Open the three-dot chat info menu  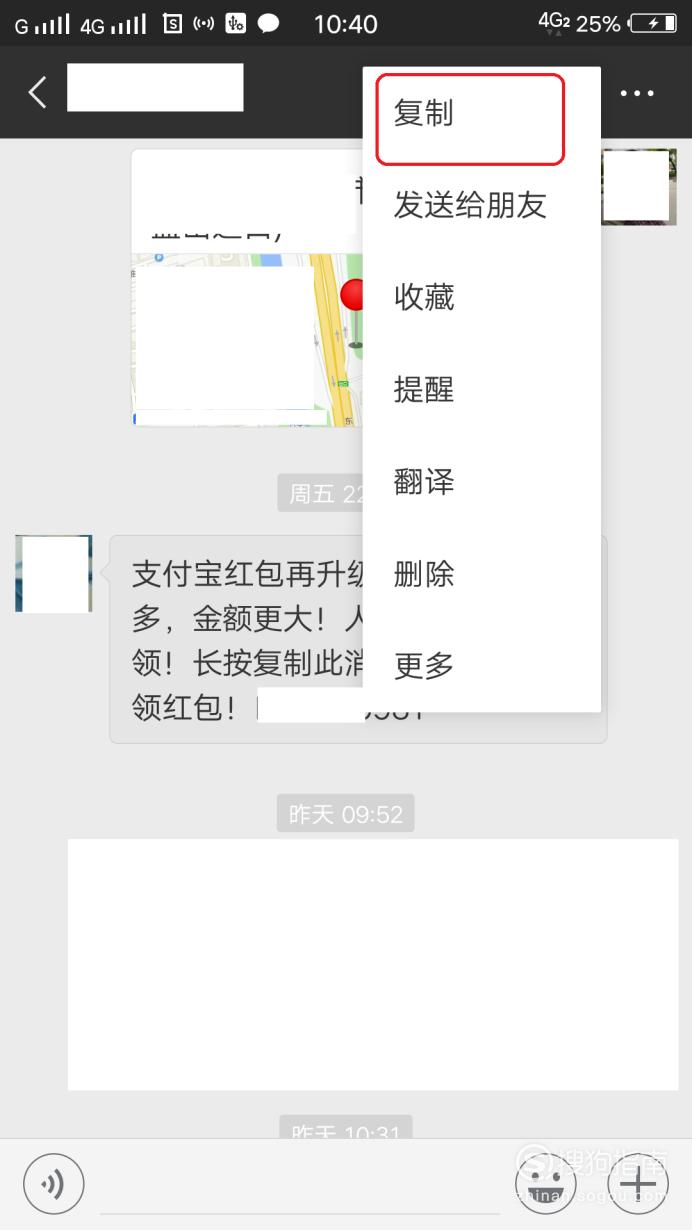coord(637,93)
